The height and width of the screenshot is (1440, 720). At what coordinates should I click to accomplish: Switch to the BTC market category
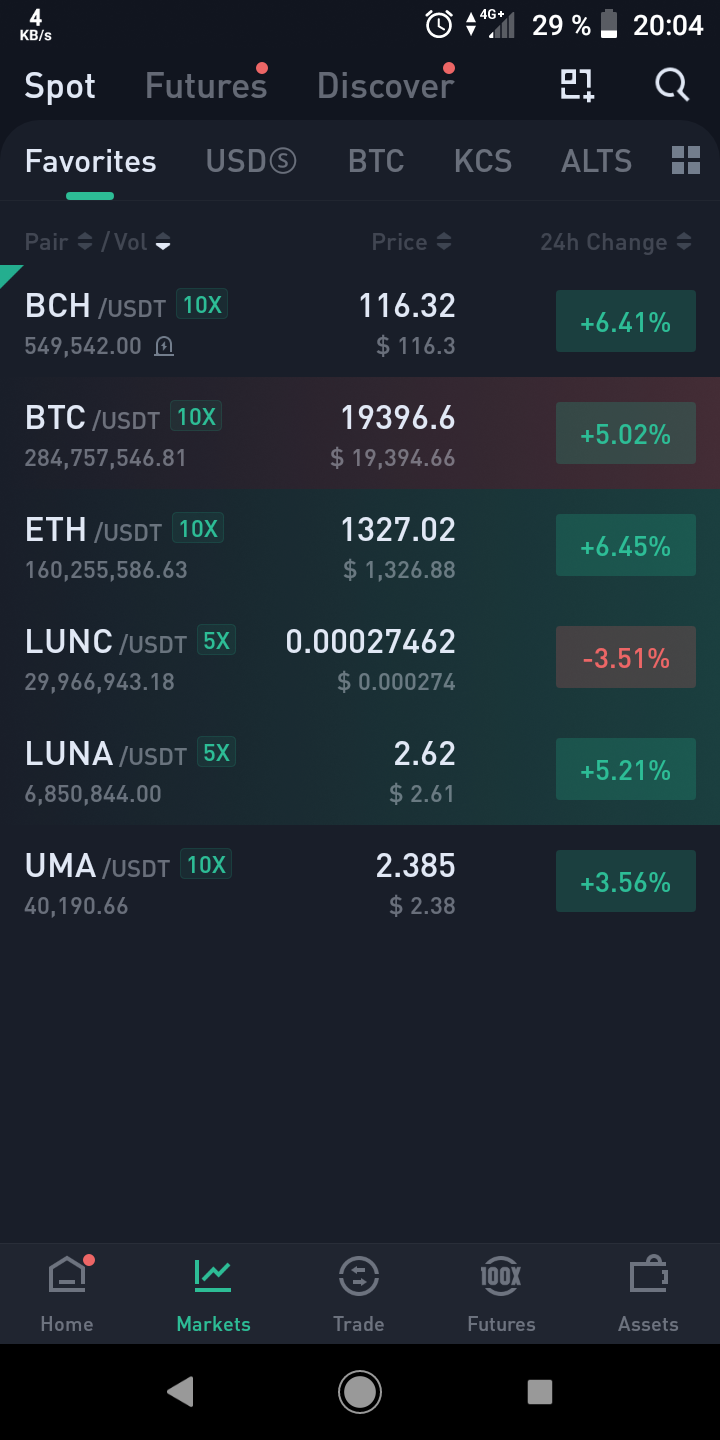tap(376, 161)
